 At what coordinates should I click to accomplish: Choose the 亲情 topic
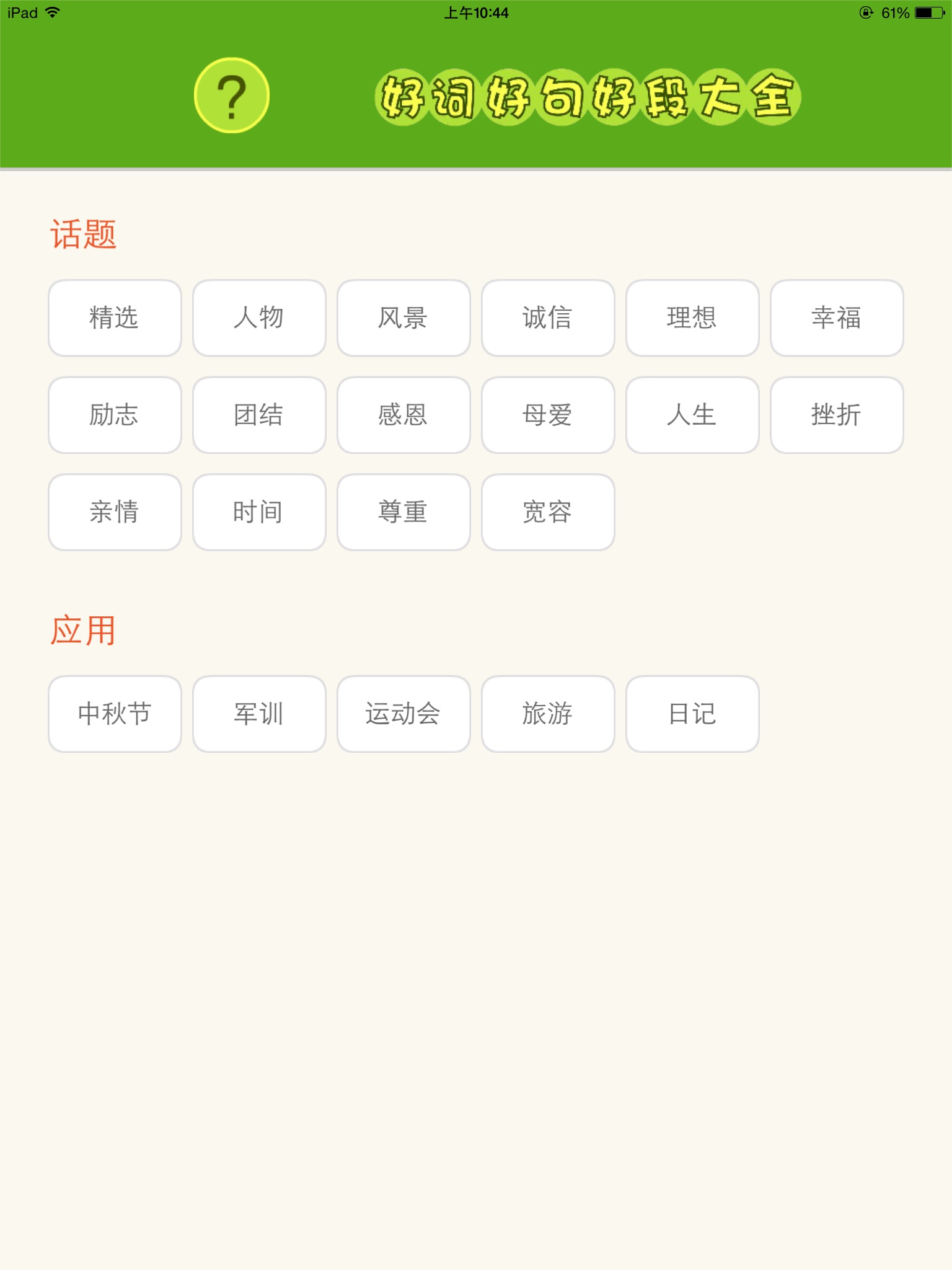(115, 512)
